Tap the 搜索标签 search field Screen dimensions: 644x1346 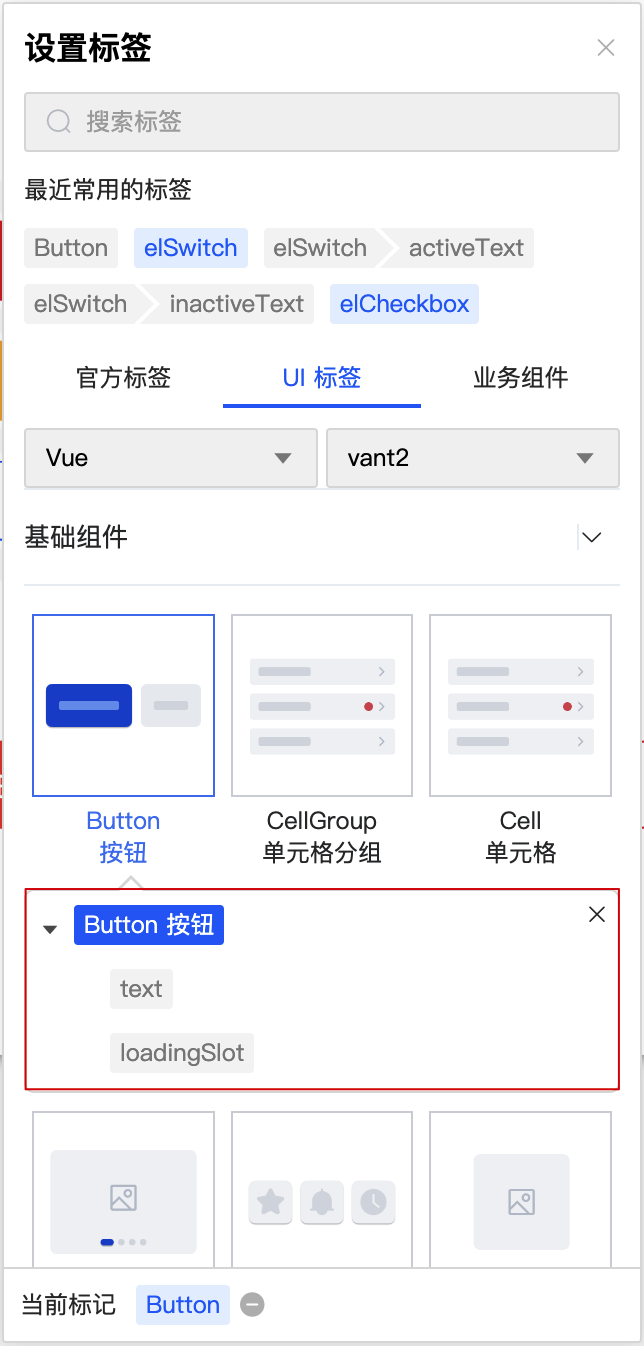(x=321, y=122)
